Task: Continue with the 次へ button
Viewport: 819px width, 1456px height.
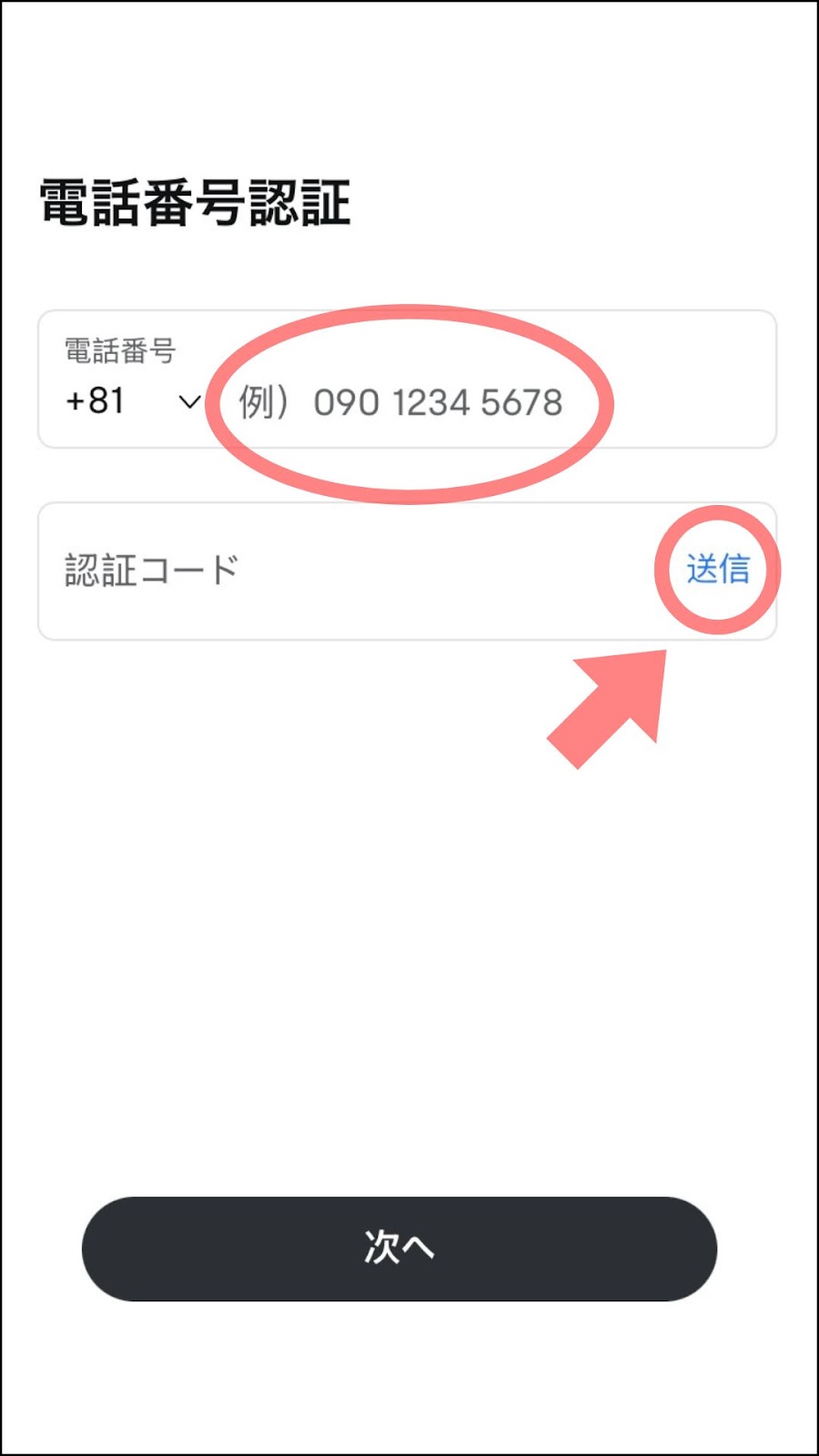Action: [399, 1248]
